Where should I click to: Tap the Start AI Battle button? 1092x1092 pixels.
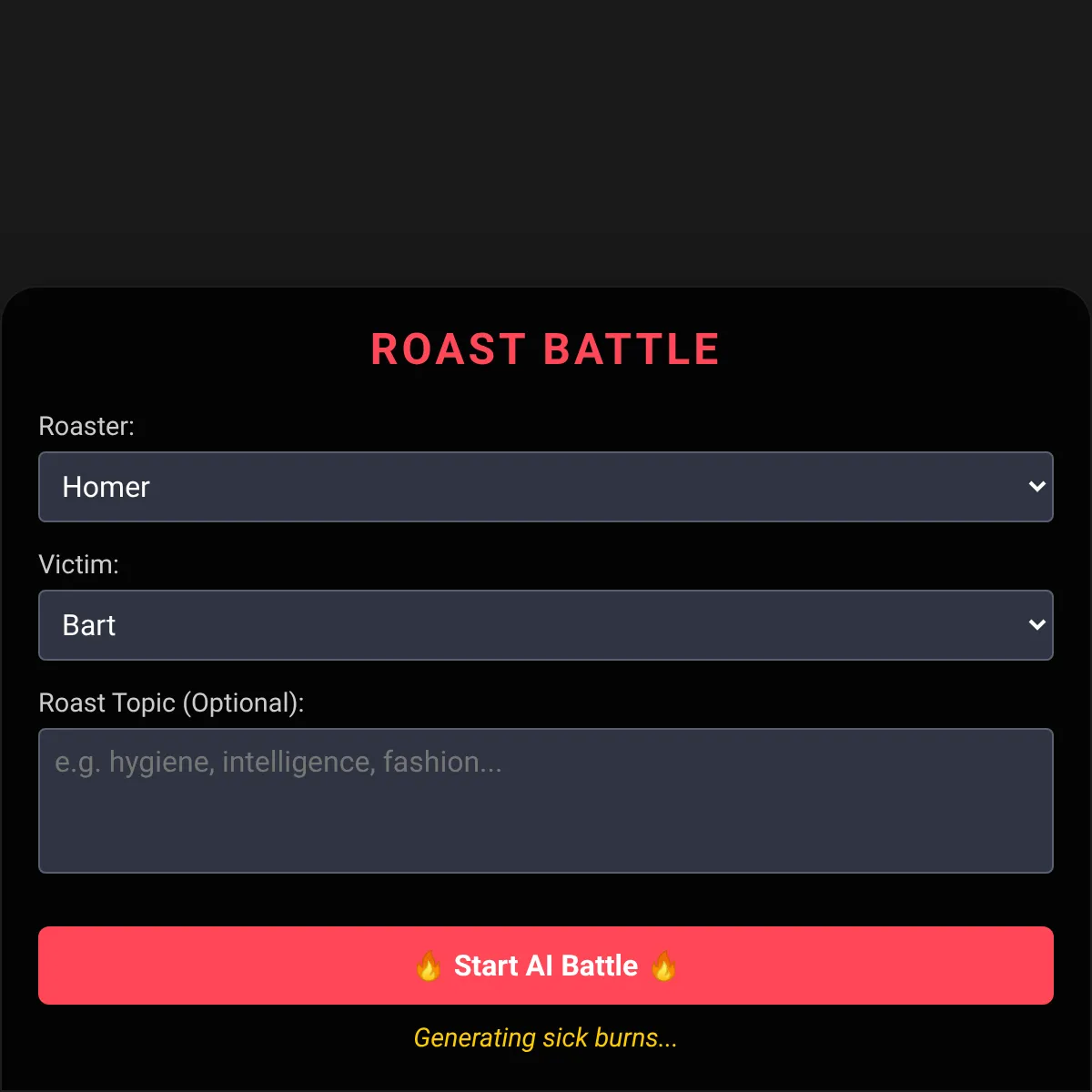[x=545, y=966]
